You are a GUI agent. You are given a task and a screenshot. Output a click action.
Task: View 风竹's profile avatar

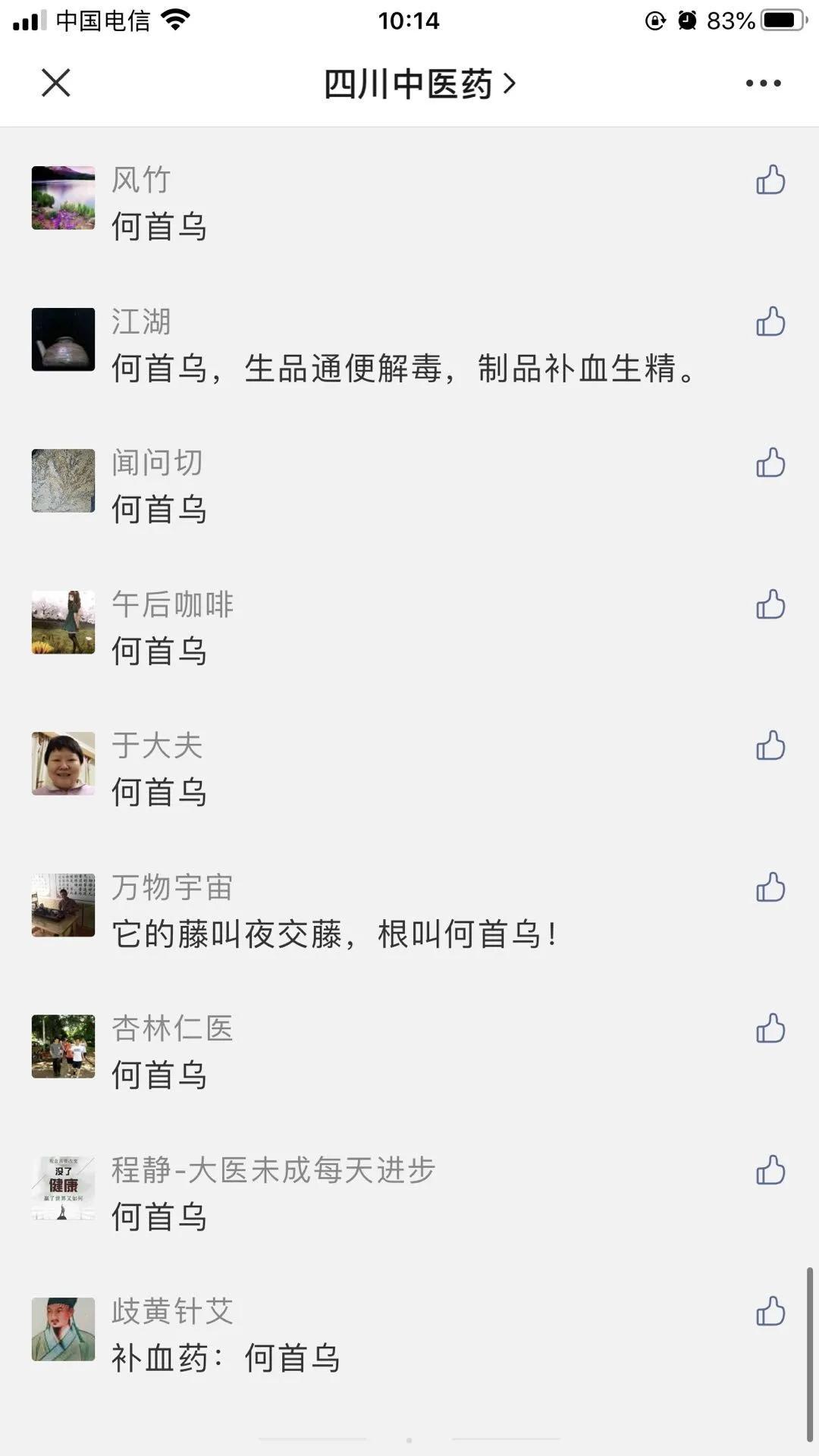[63, 197]
